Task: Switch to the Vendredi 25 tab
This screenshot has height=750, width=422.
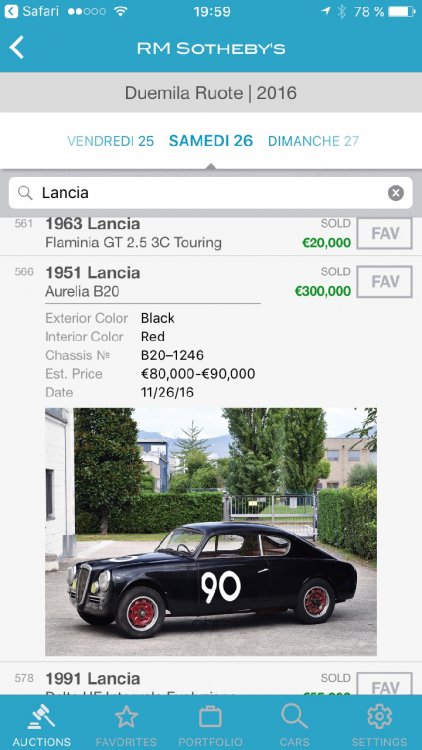Action: 111,141
